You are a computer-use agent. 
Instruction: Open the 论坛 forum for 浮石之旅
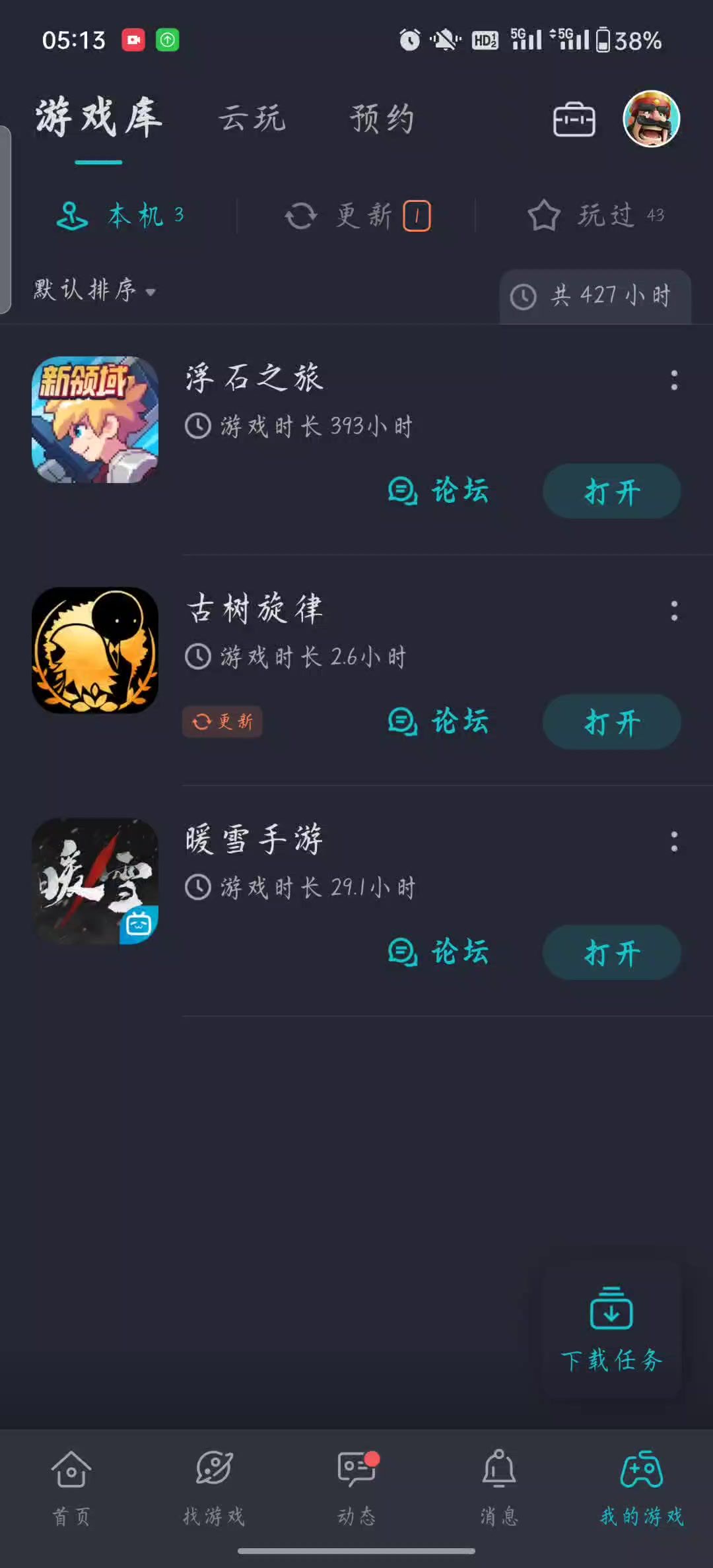pyautogui.click(x=438, y=491)
